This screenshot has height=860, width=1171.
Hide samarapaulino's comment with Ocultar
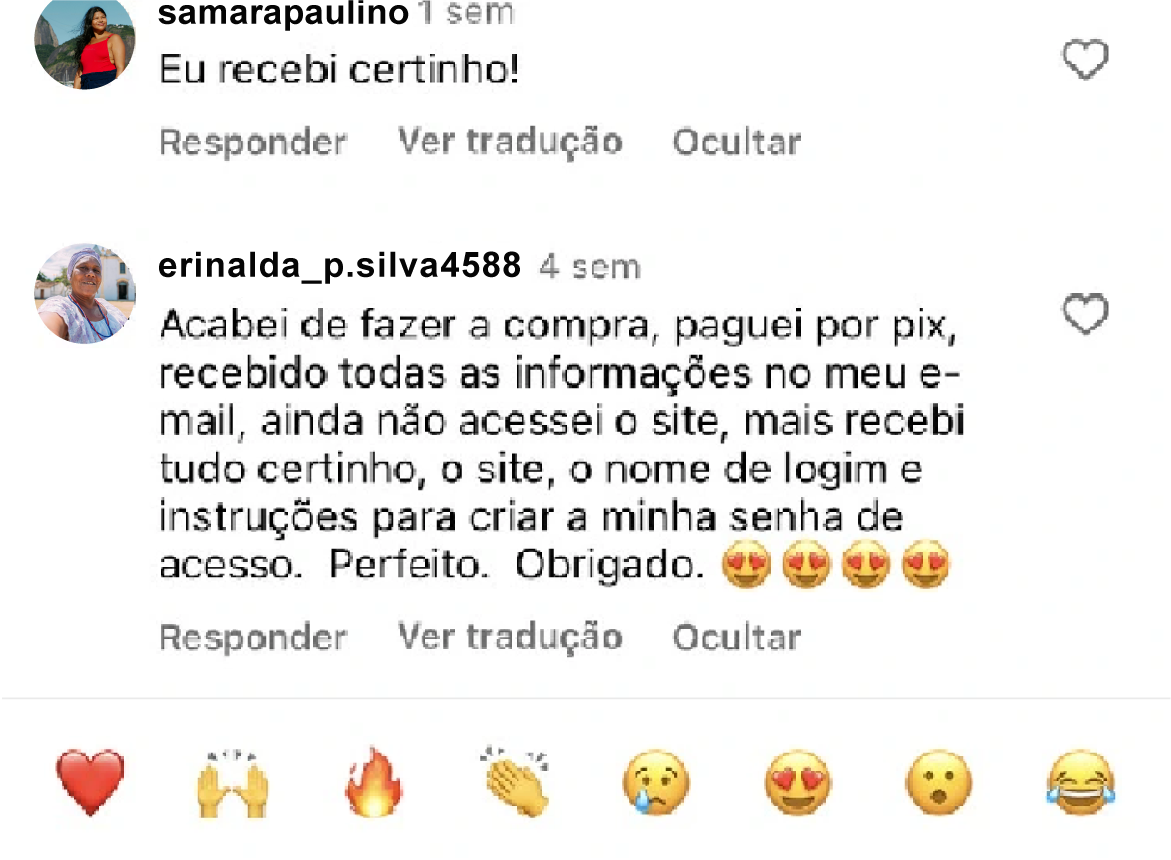tap(736, 142)
